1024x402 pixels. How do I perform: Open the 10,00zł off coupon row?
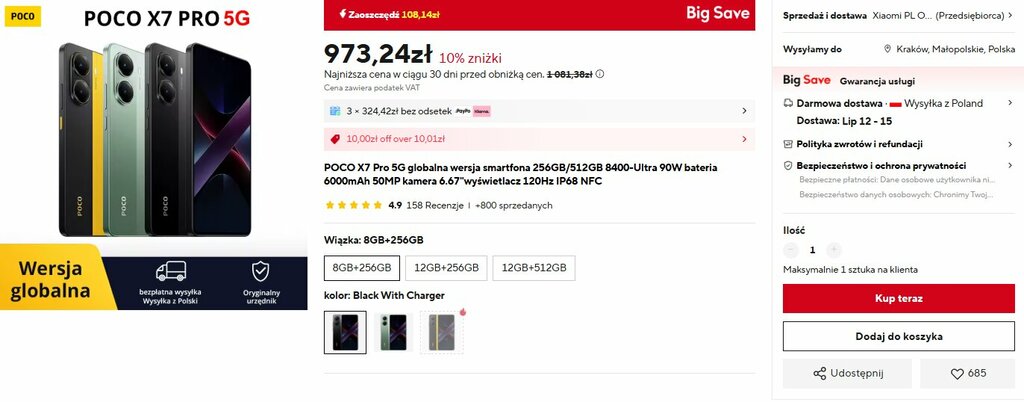tap(538, 139)
